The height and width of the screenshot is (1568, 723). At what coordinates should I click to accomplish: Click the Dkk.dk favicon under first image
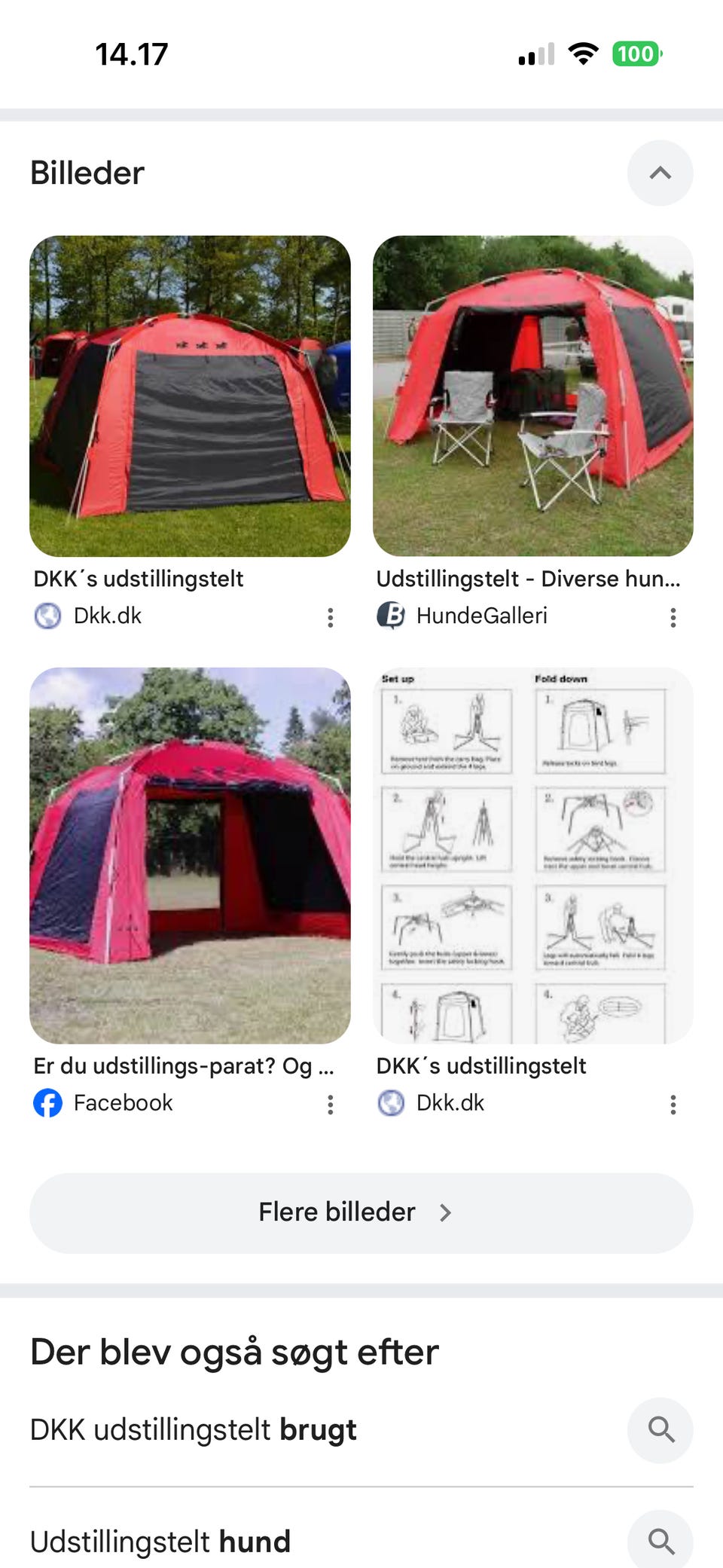(48, 616)
